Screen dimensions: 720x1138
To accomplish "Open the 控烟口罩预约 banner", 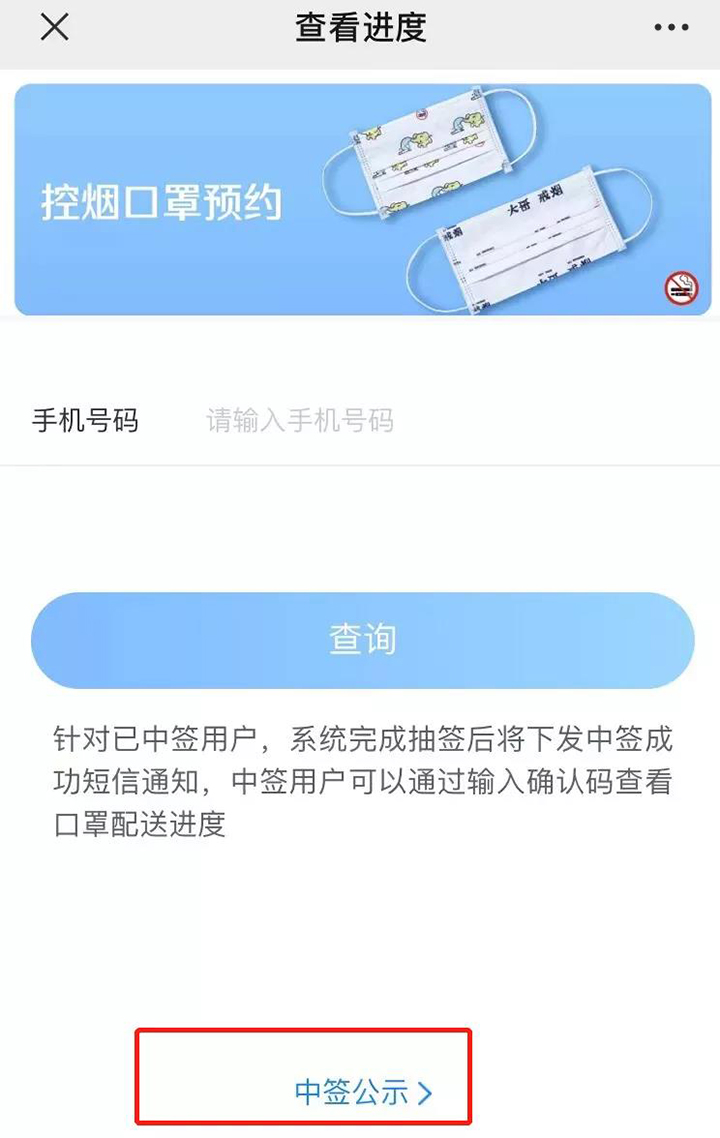I will pos(360,200).
